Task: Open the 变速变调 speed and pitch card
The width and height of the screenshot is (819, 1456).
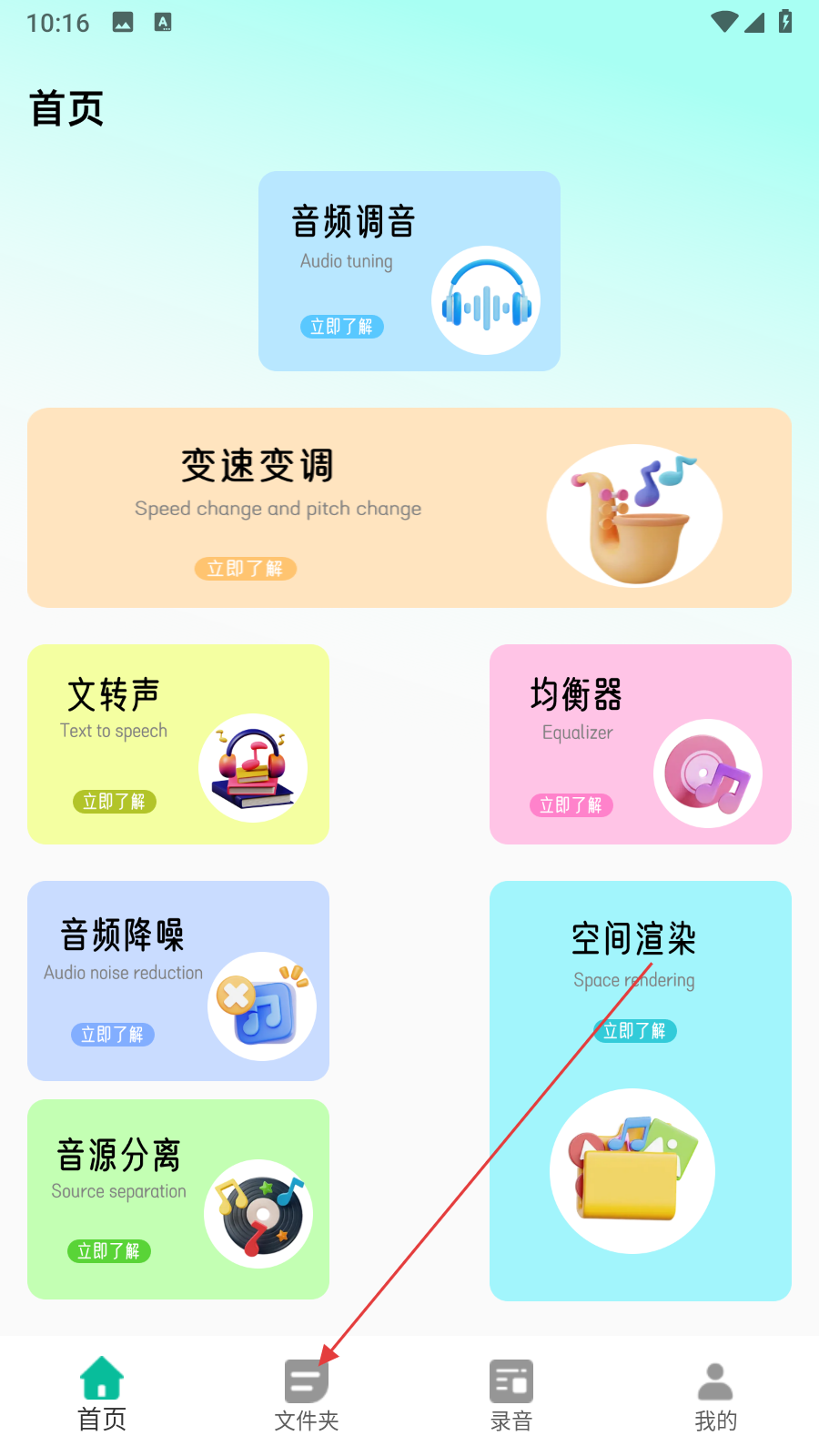Action: pos(409,508)
